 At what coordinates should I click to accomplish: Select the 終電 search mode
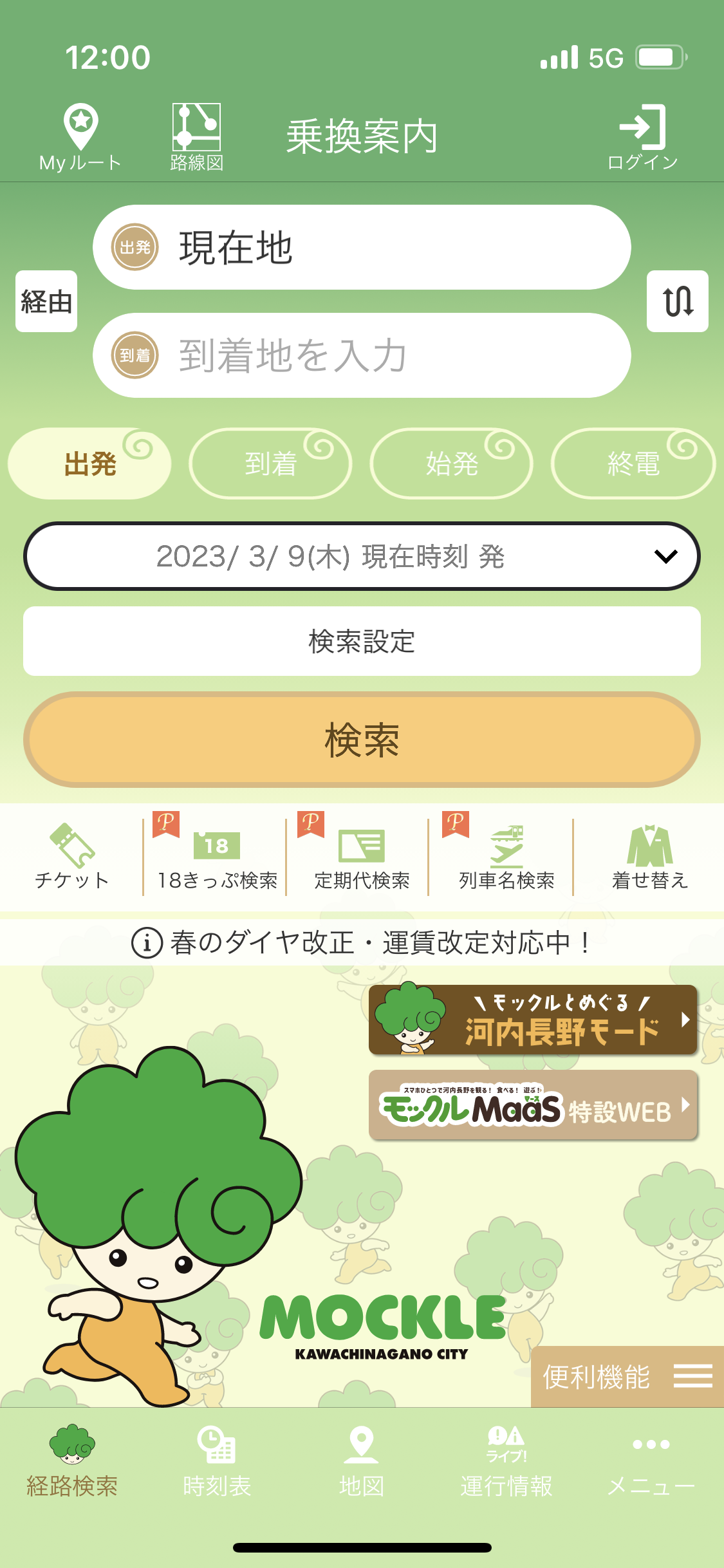pyautogui.click(x=633, y=463)
